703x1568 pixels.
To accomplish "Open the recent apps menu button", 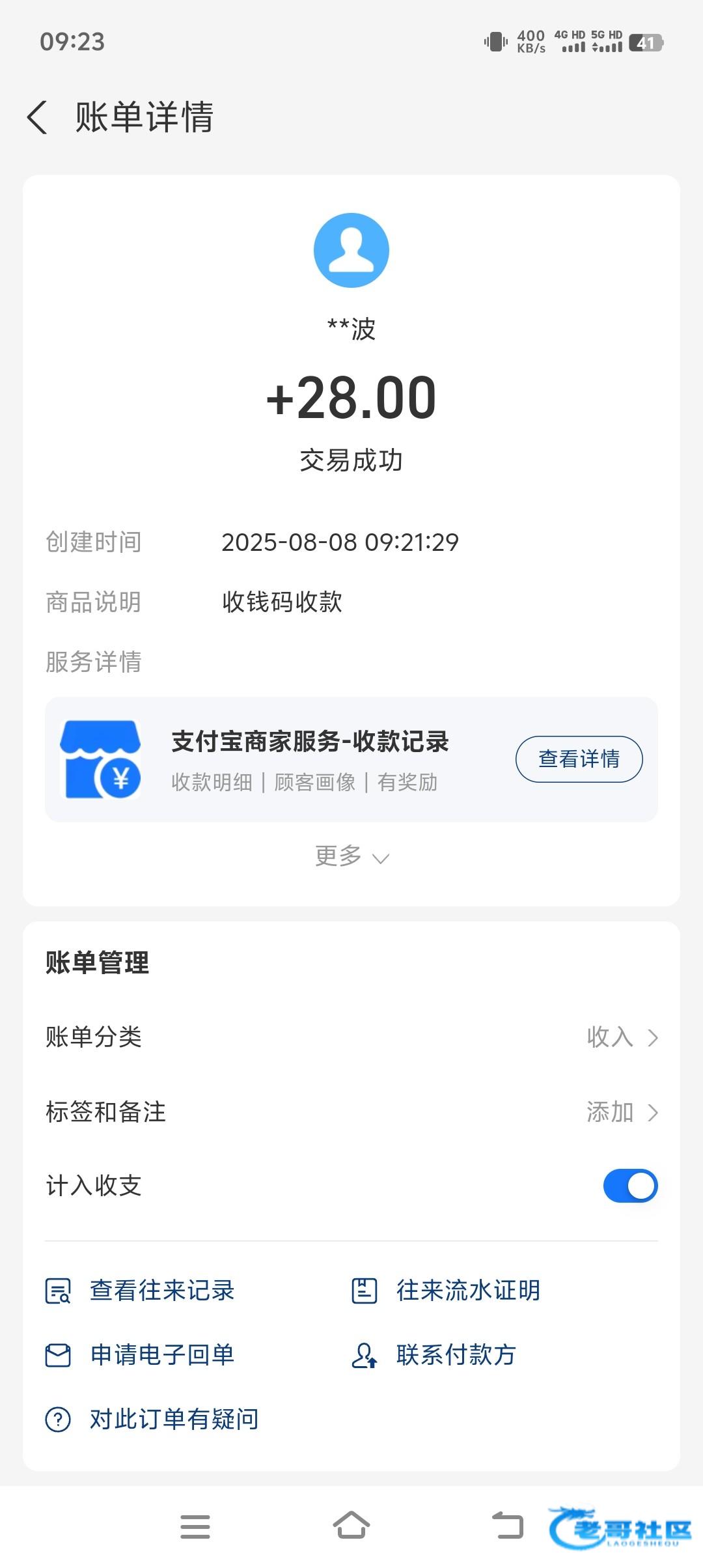I will tap(195, 1526).
